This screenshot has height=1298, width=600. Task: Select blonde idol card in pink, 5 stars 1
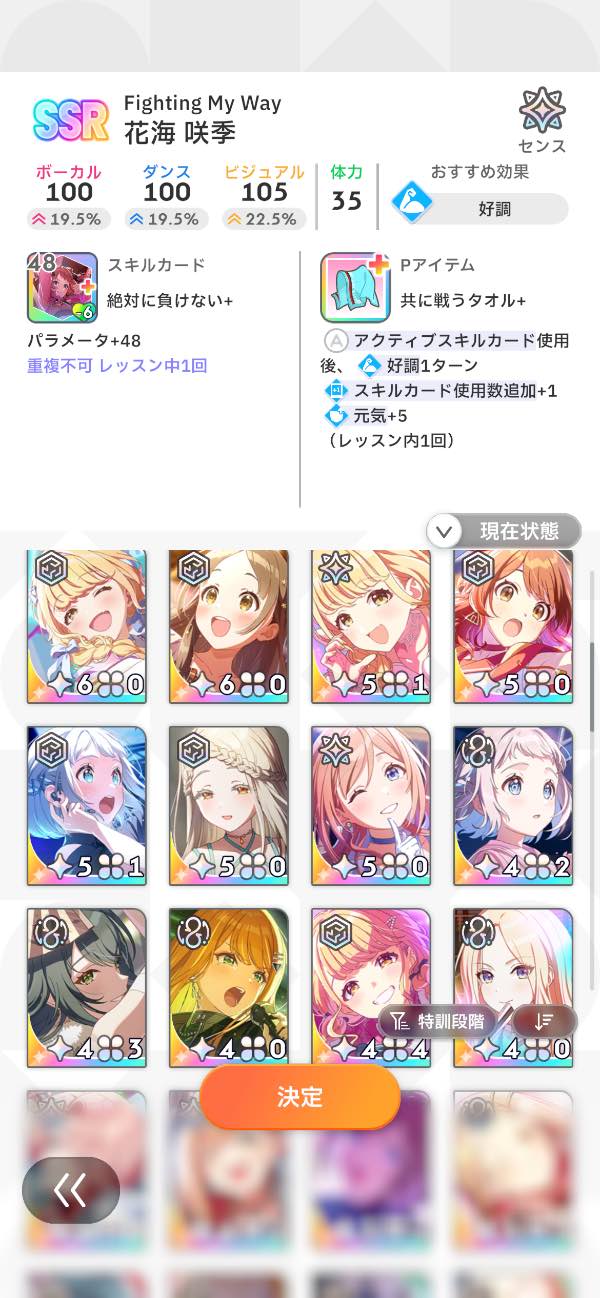(371, 627)
